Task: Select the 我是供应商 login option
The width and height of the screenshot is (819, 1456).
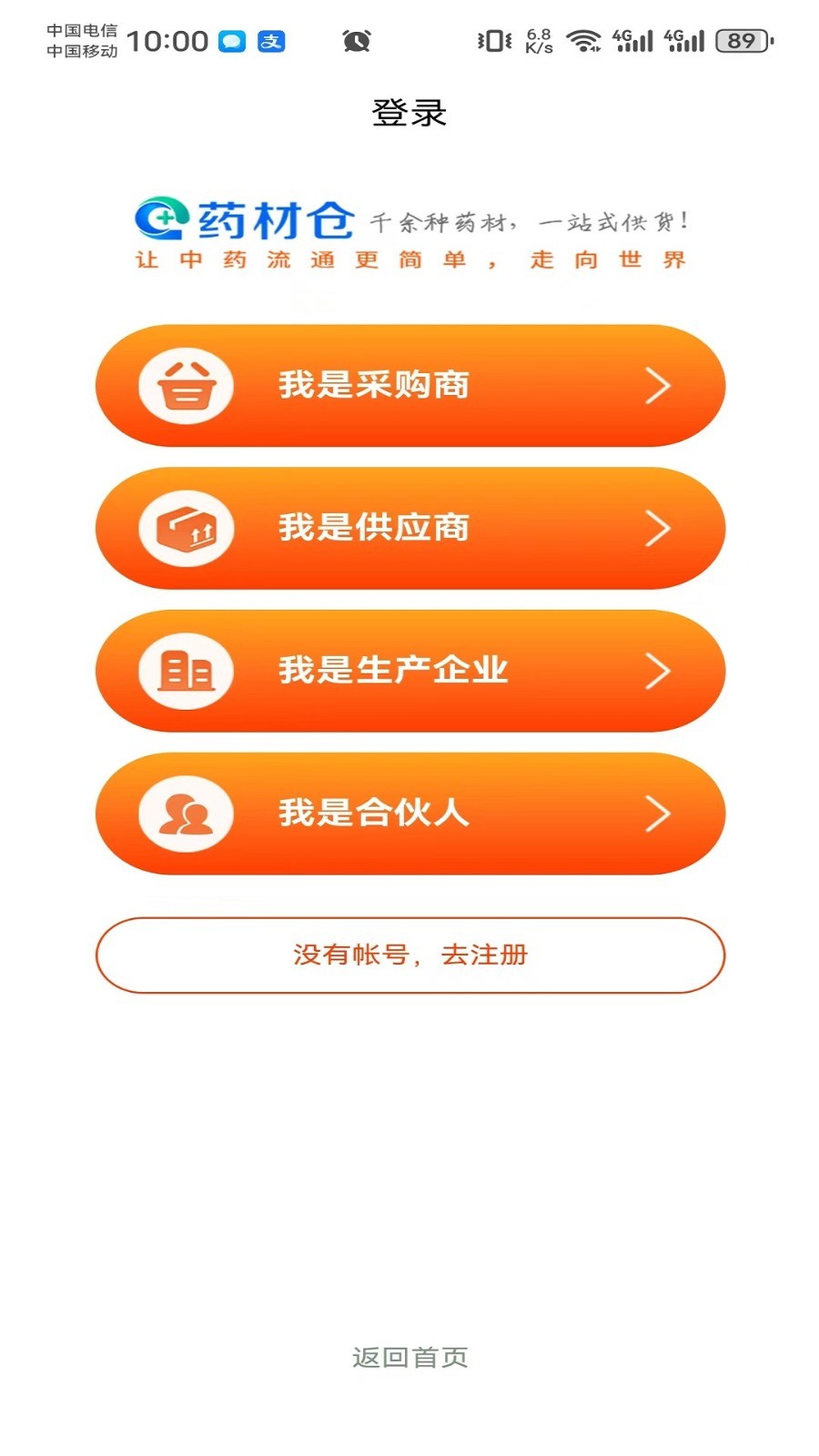Action: click(x=409, y=528)
